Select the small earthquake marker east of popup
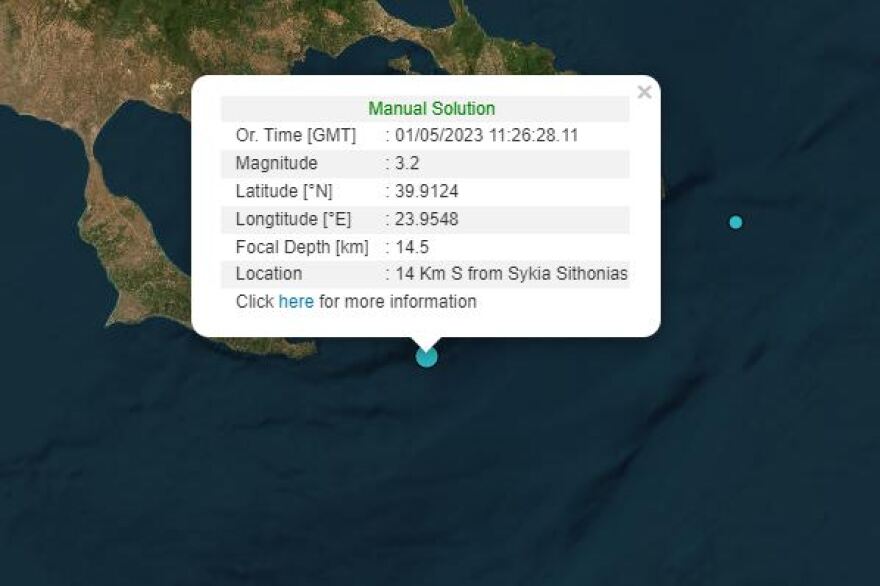880x586 pixels. (x=736, y=222)
